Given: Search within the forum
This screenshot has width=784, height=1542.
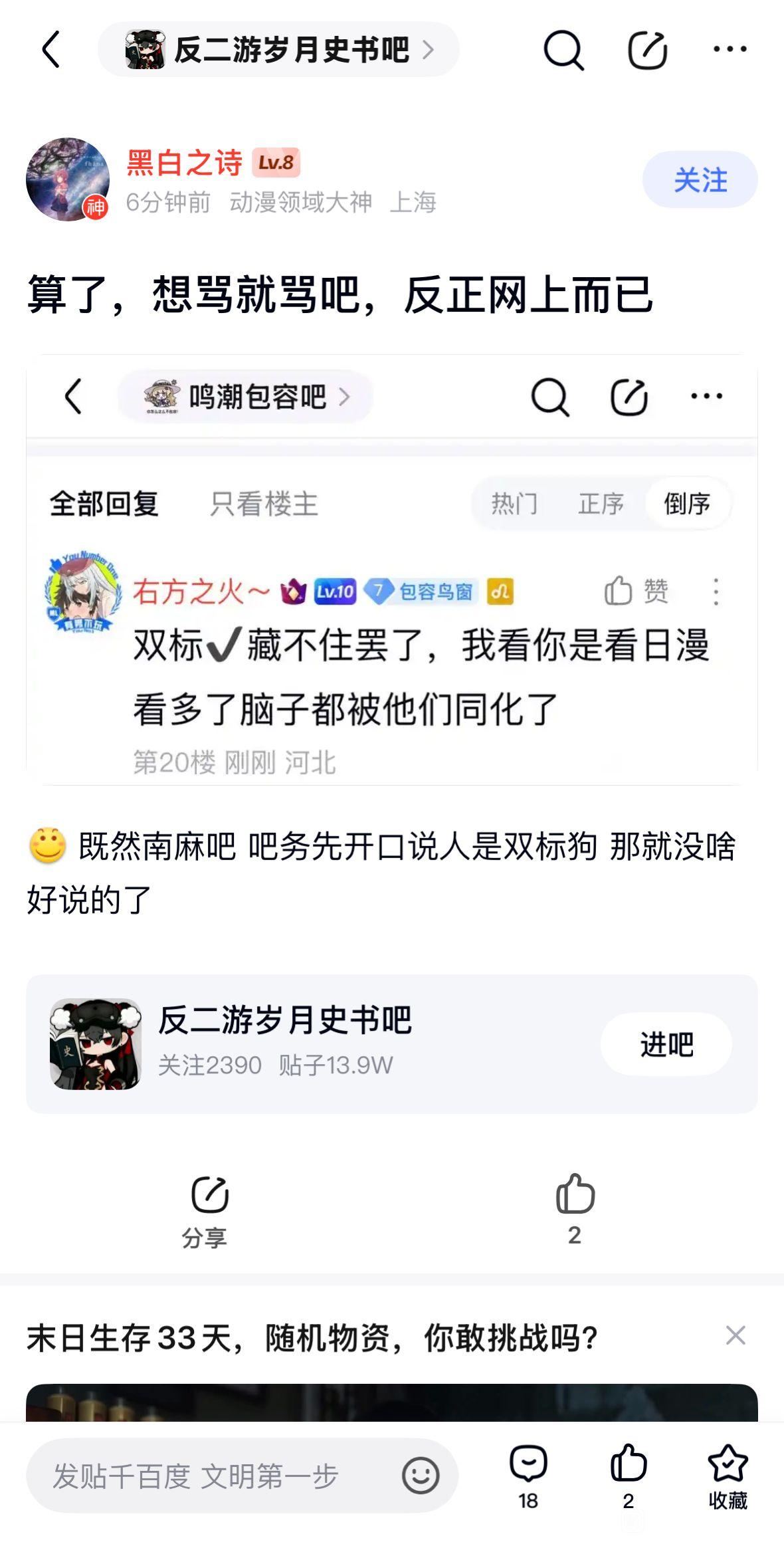Looking at the screenshot, I should click(563, 50).
